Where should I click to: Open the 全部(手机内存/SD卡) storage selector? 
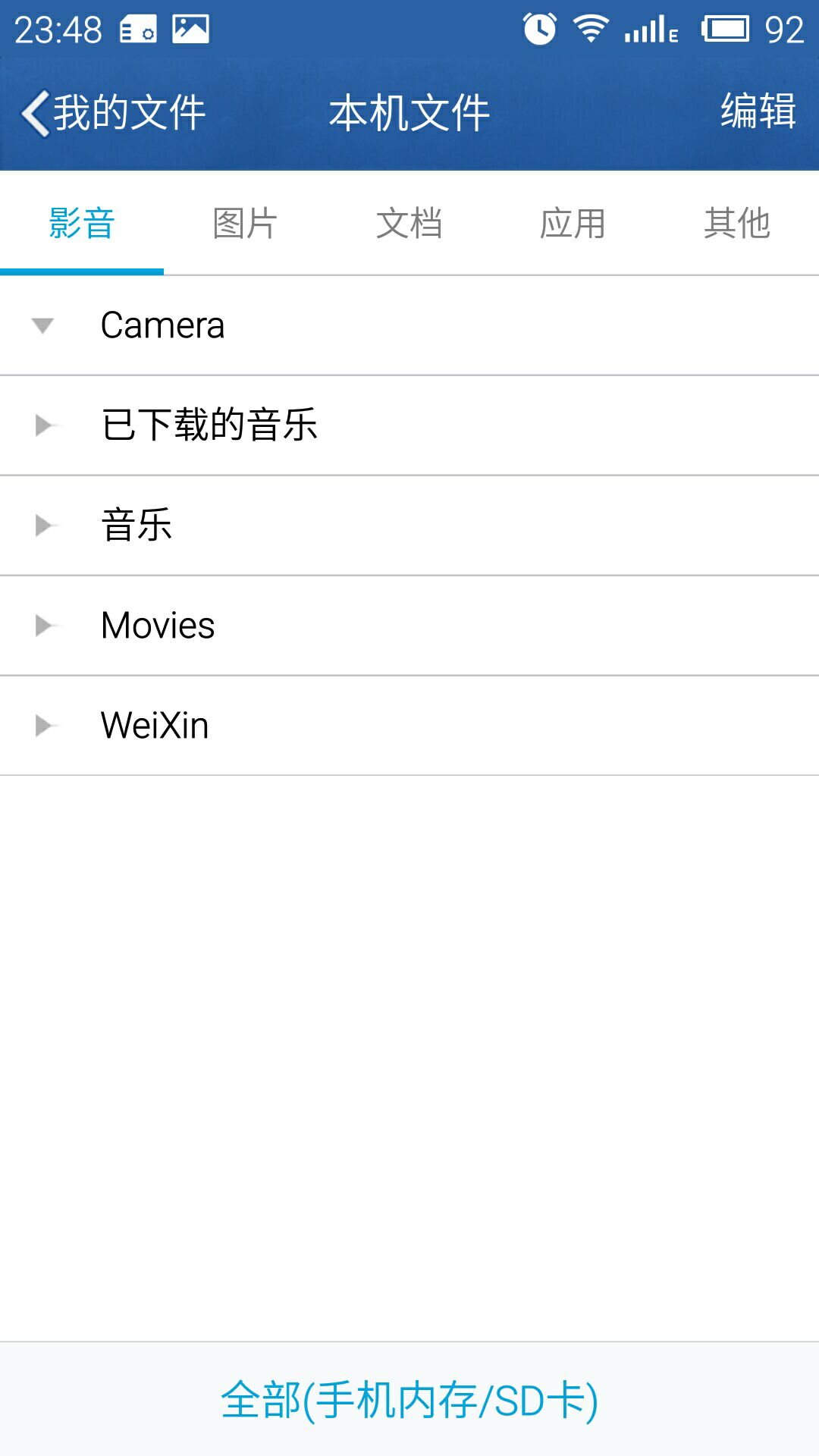pos(409,1400)
